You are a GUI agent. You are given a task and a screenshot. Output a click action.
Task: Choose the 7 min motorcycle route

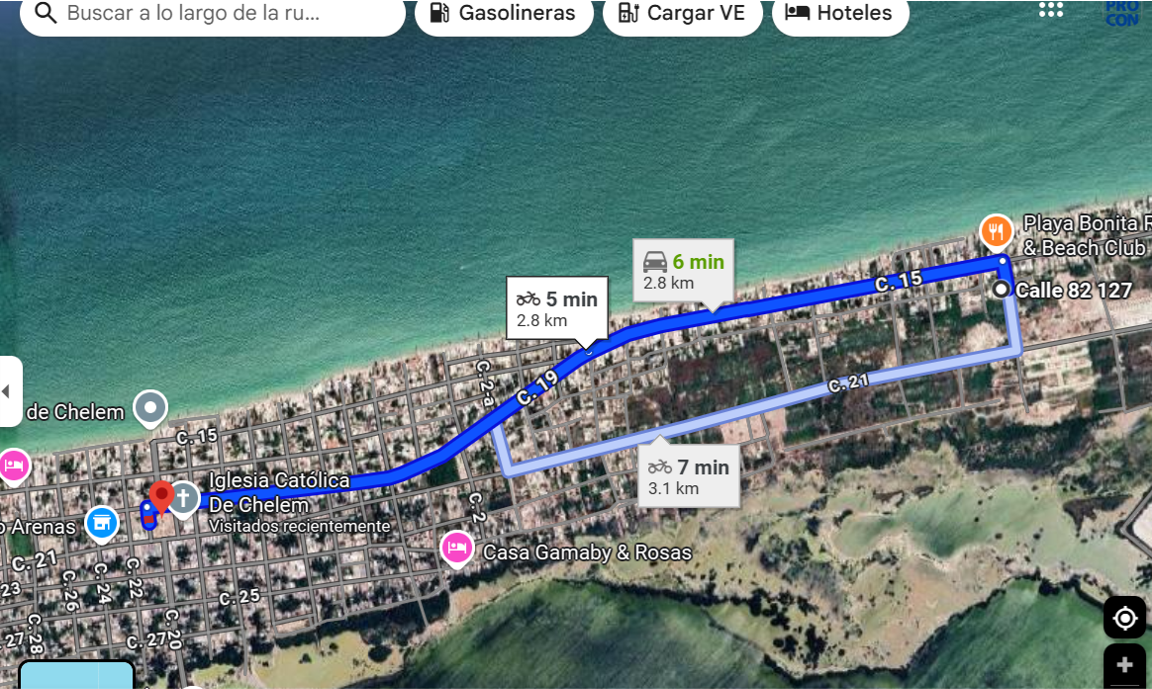[688, 476]
